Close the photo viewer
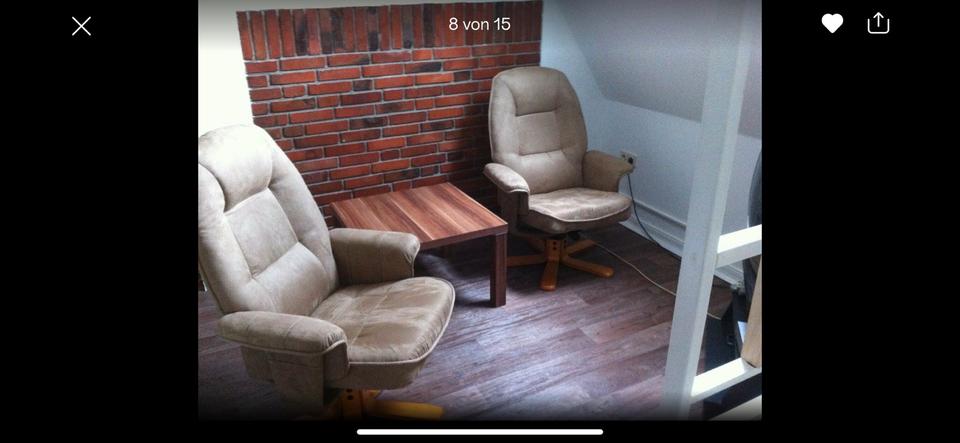 coord(81,26)
